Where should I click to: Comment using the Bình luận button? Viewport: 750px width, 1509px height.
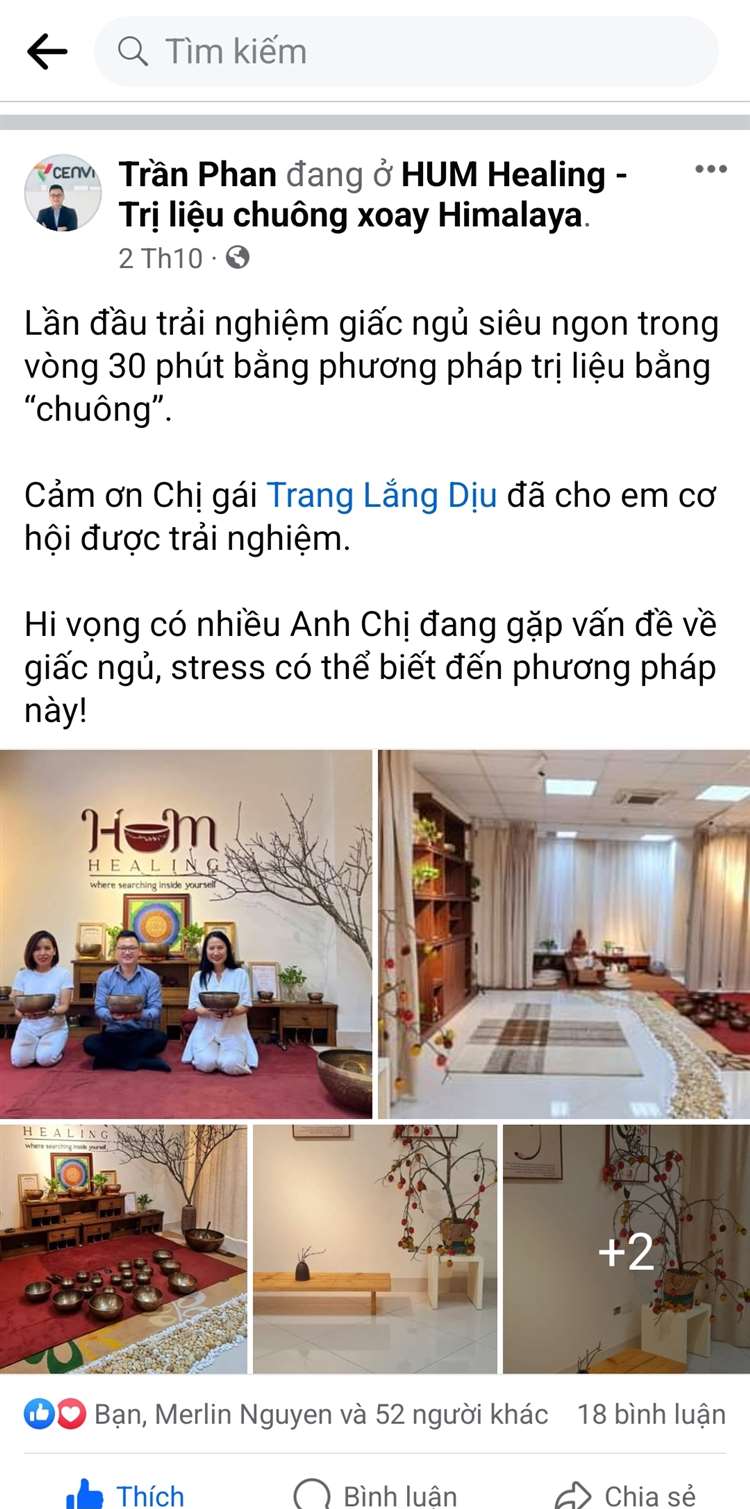pyautogui.click(x=375, y=1494)
